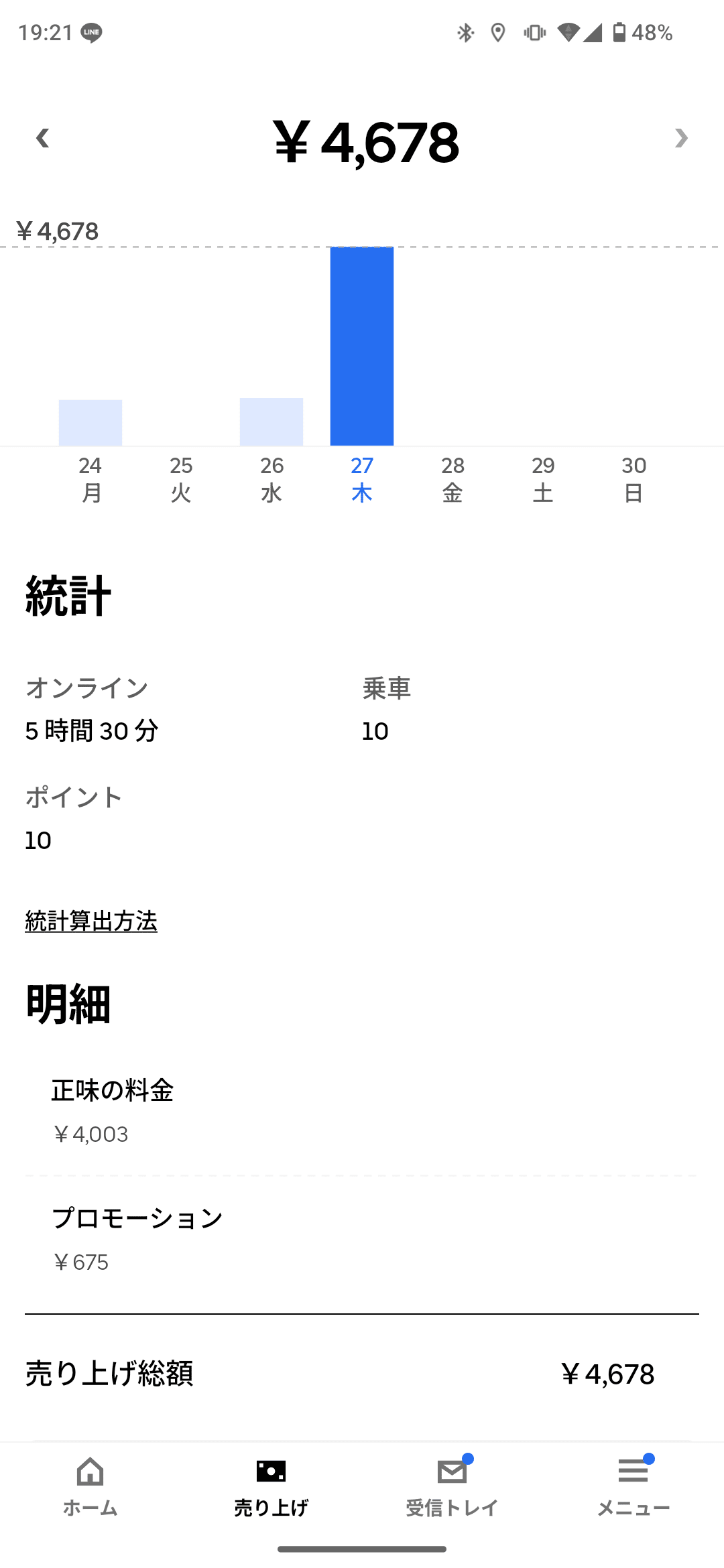
Task: Go to the previous day's earnings
Action: [x=42, y=138]
